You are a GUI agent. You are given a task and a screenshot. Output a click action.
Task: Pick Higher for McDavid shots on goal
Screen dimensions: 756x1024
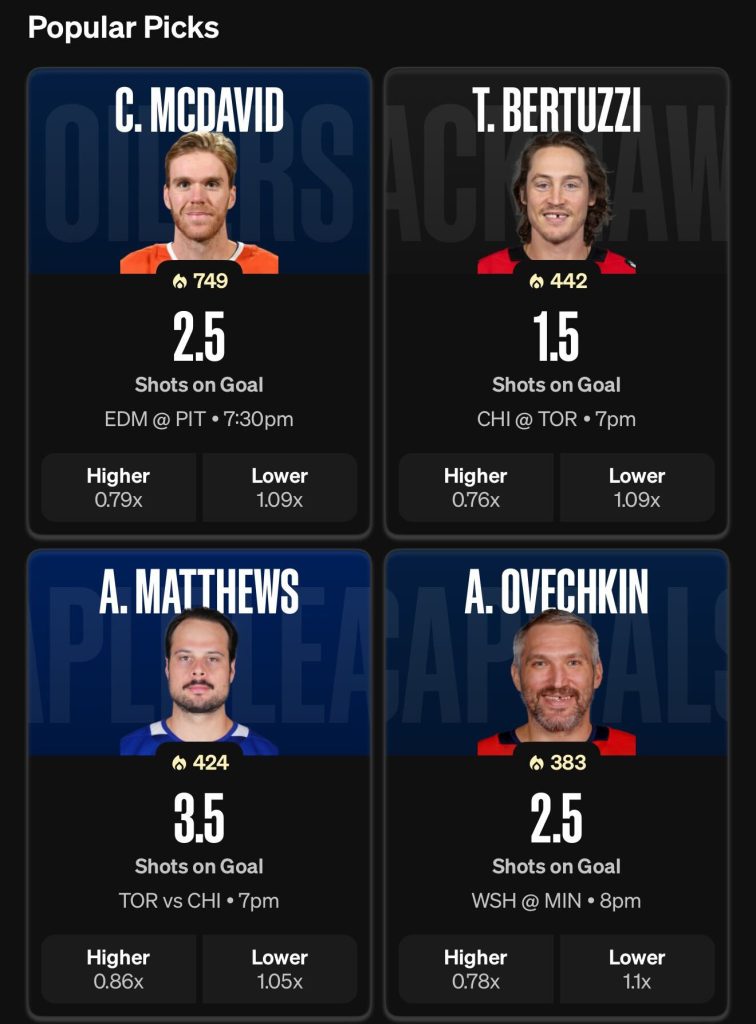(x=119, y=487)
